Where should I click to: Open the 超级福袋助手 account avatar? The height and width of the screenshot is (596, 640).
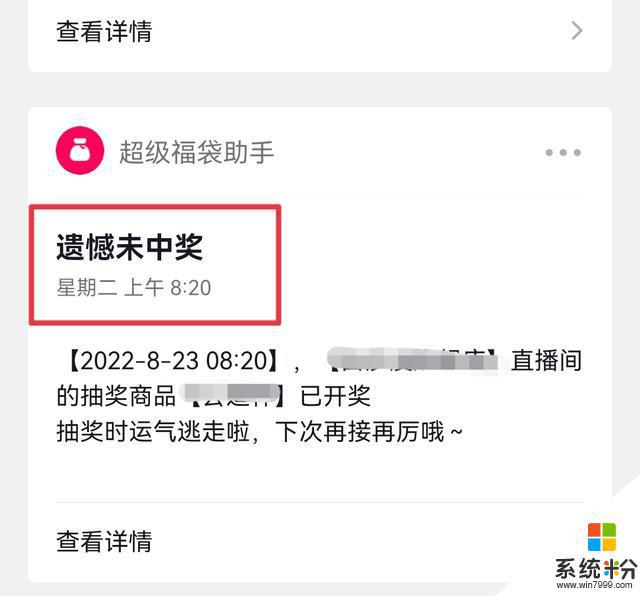tap(81, 152)
